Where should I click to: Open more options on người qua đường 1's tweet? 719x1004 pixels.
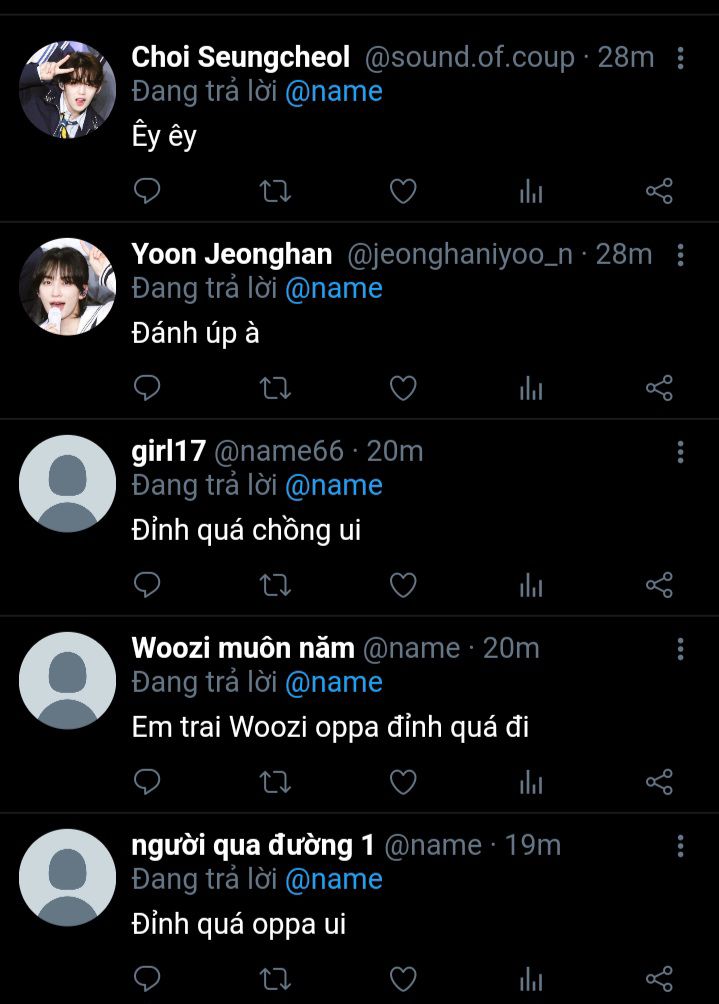tap(680, 846)
